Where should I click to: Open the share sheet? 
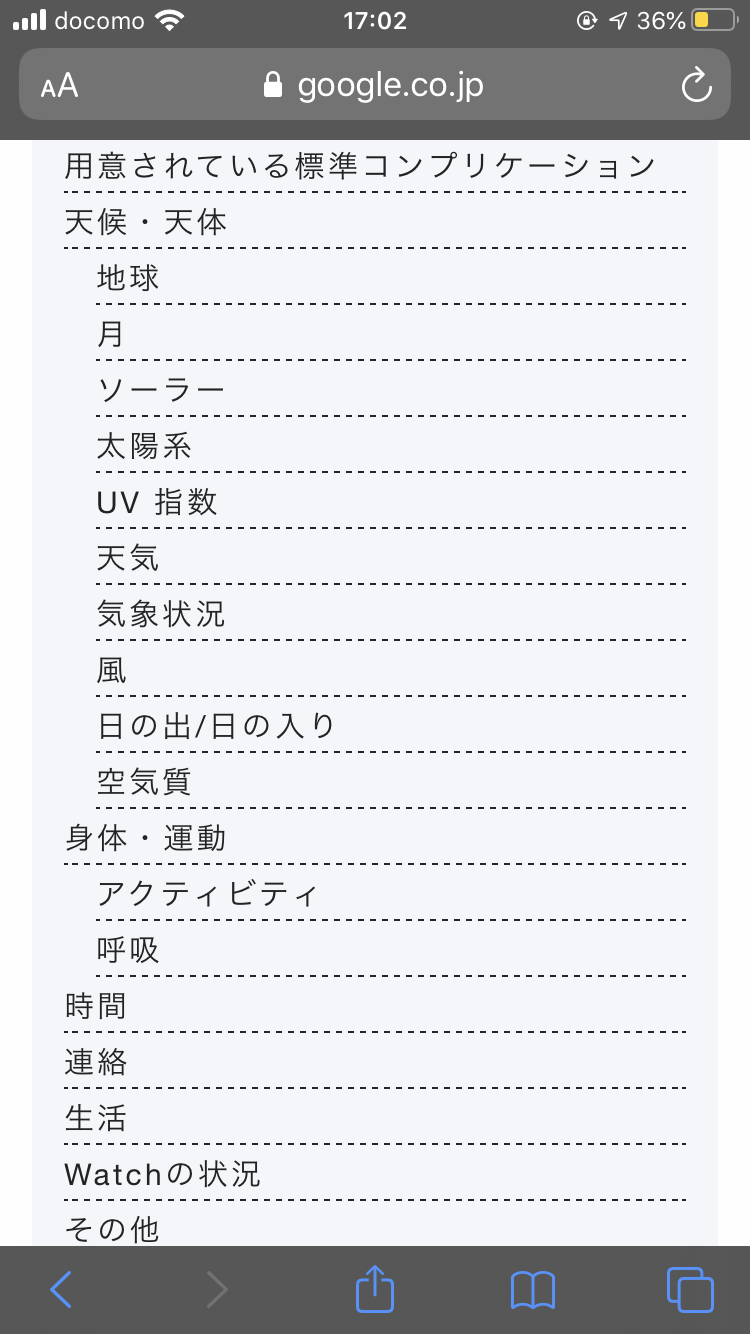point(375,1290)
